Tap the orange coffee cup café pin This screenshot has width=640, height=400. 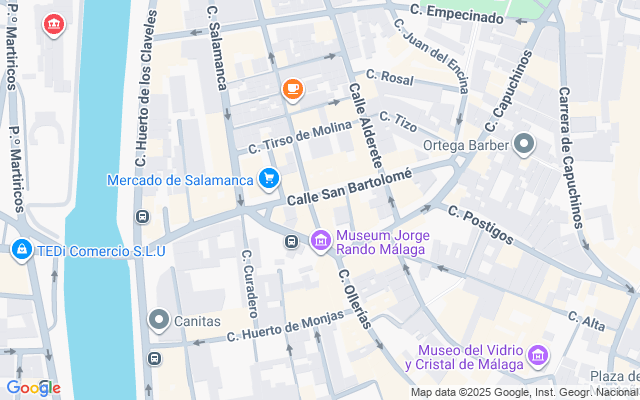click(293, 90)
